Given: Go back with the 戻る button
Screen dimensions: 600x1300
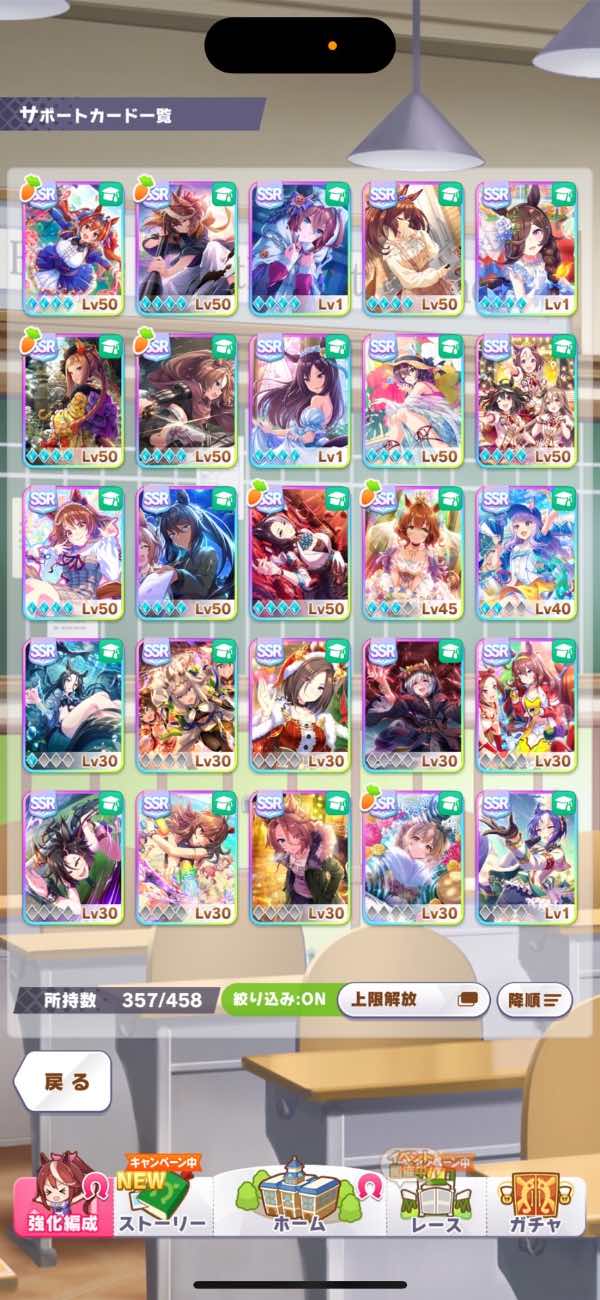Looking at the screenshot, I should 67,1082.
